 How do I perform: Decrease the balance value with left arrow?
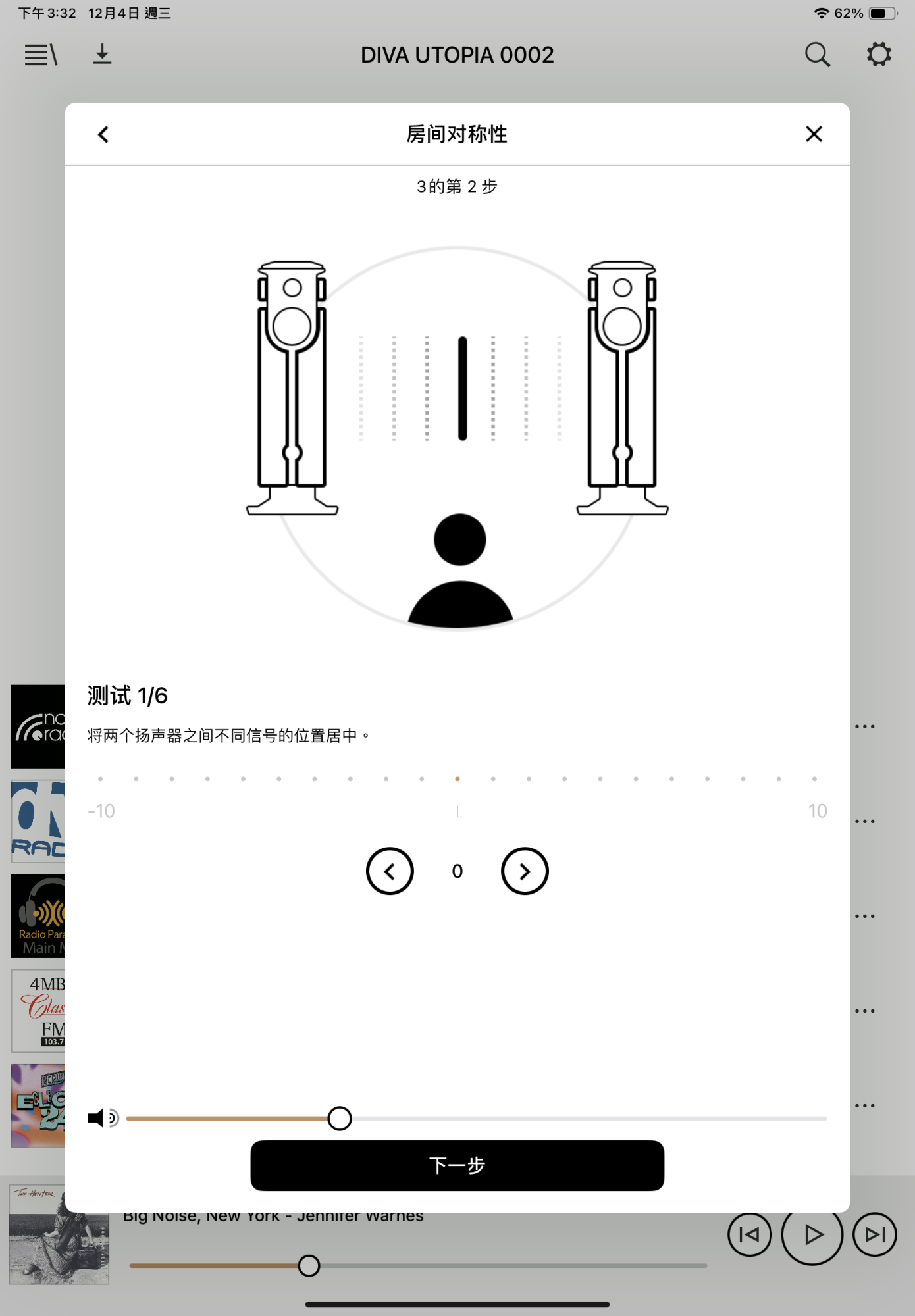(390, 871)
